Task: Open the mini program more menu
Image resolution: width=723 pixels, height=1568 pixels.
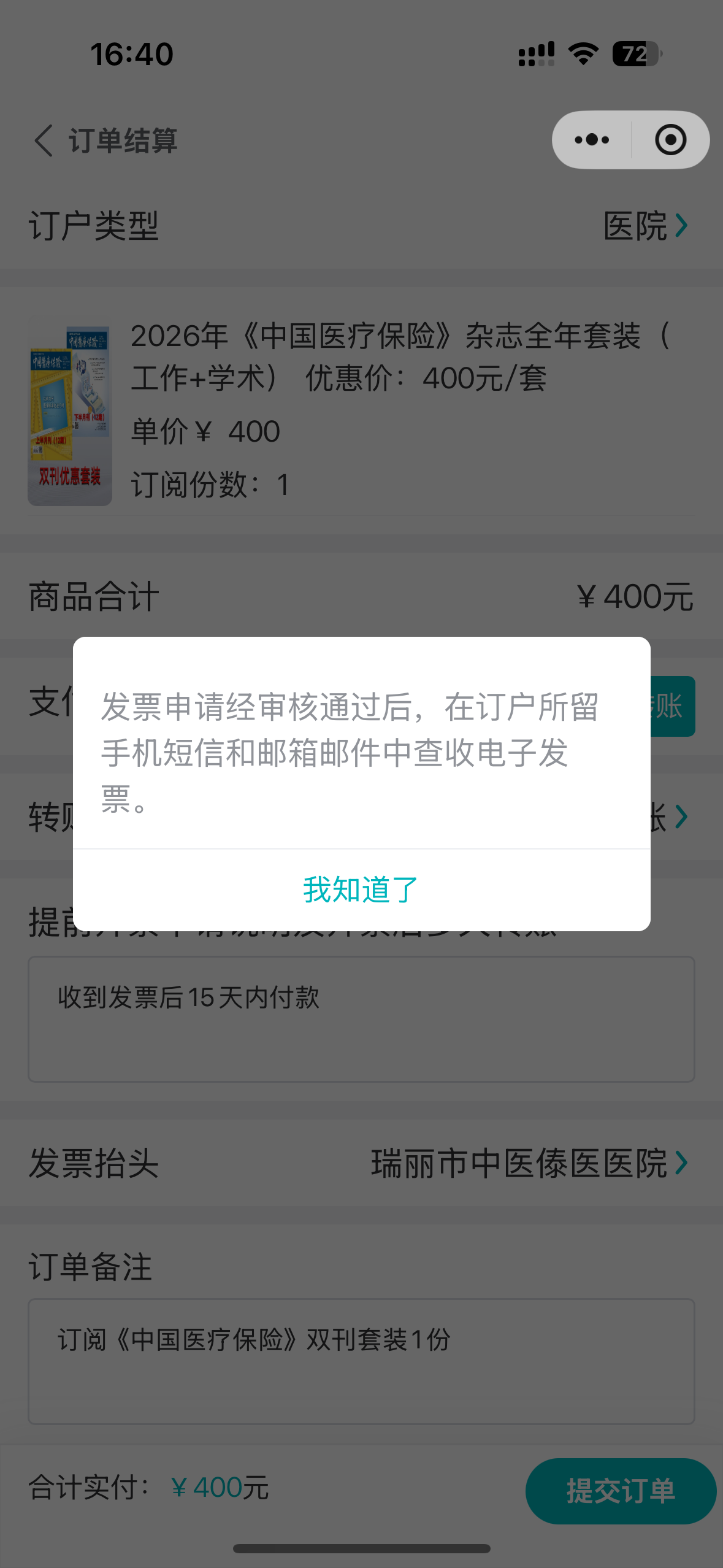Action: [x=592, y=140]
